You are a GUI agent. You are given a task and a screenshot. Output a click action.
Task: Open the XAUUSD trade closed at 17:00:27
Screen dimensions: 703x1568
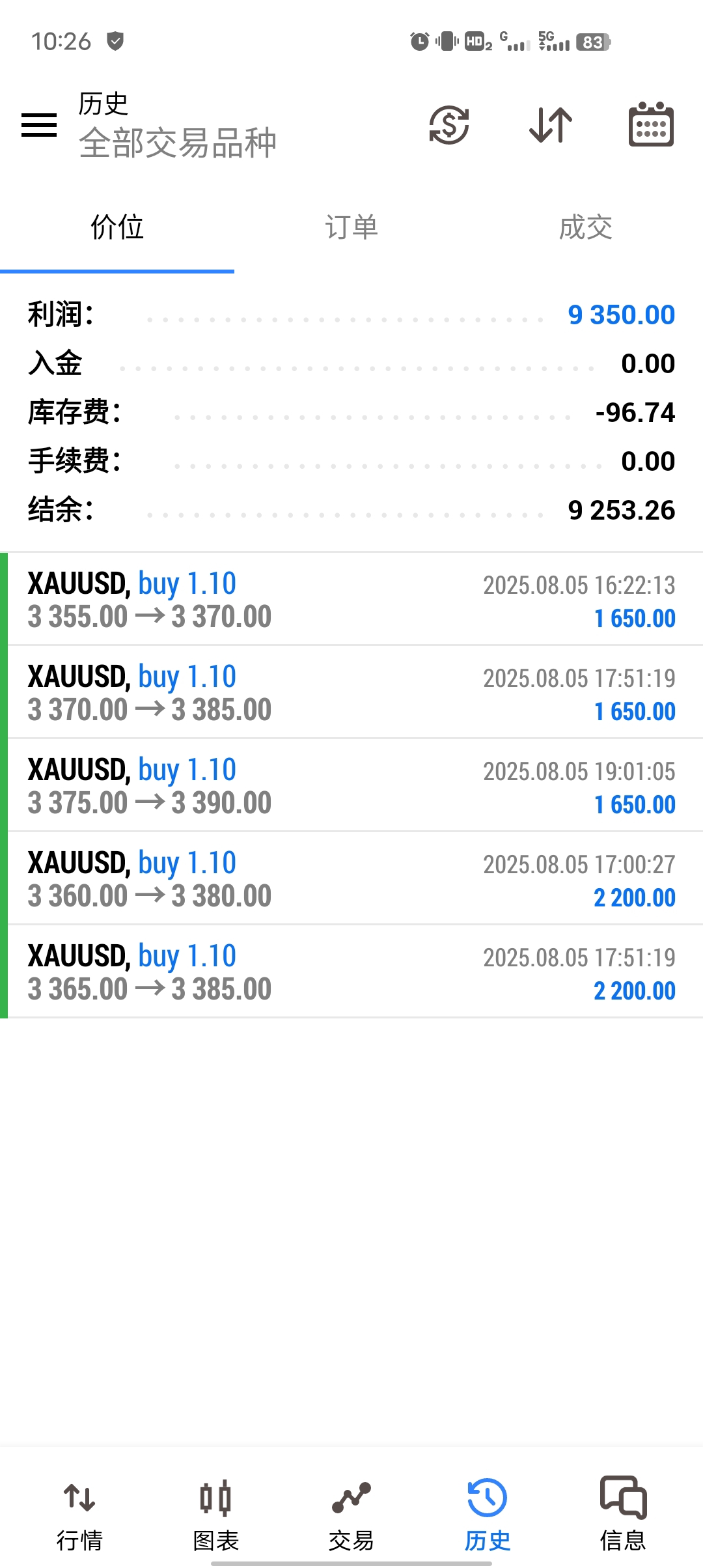pyautogui.click(x=351, y=878)
